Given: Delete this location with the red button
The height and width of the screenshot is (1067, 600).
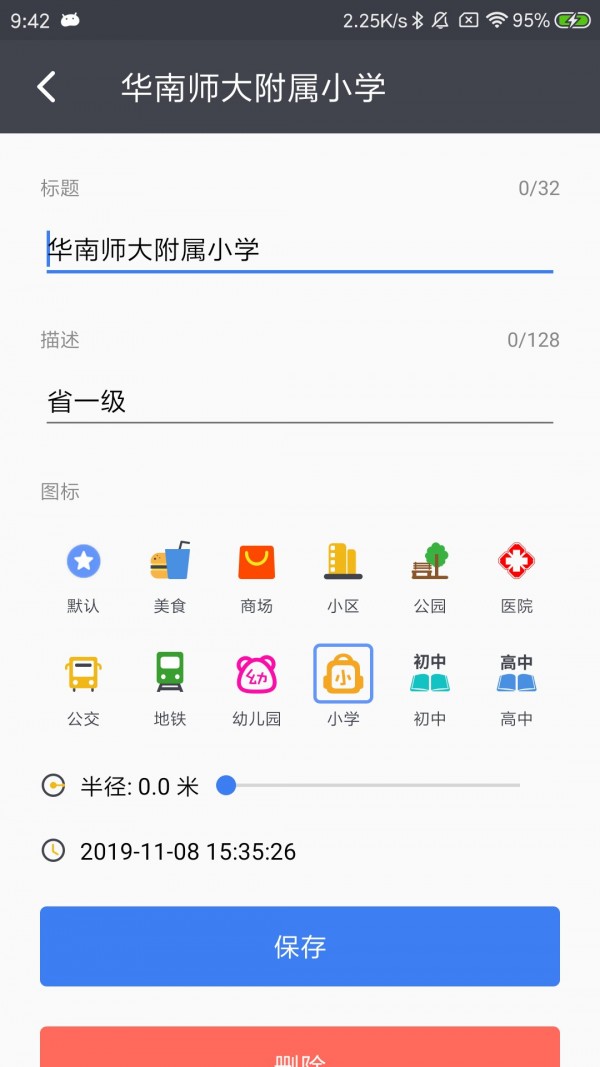Looking at the screenshot, I should [300, 1050].
